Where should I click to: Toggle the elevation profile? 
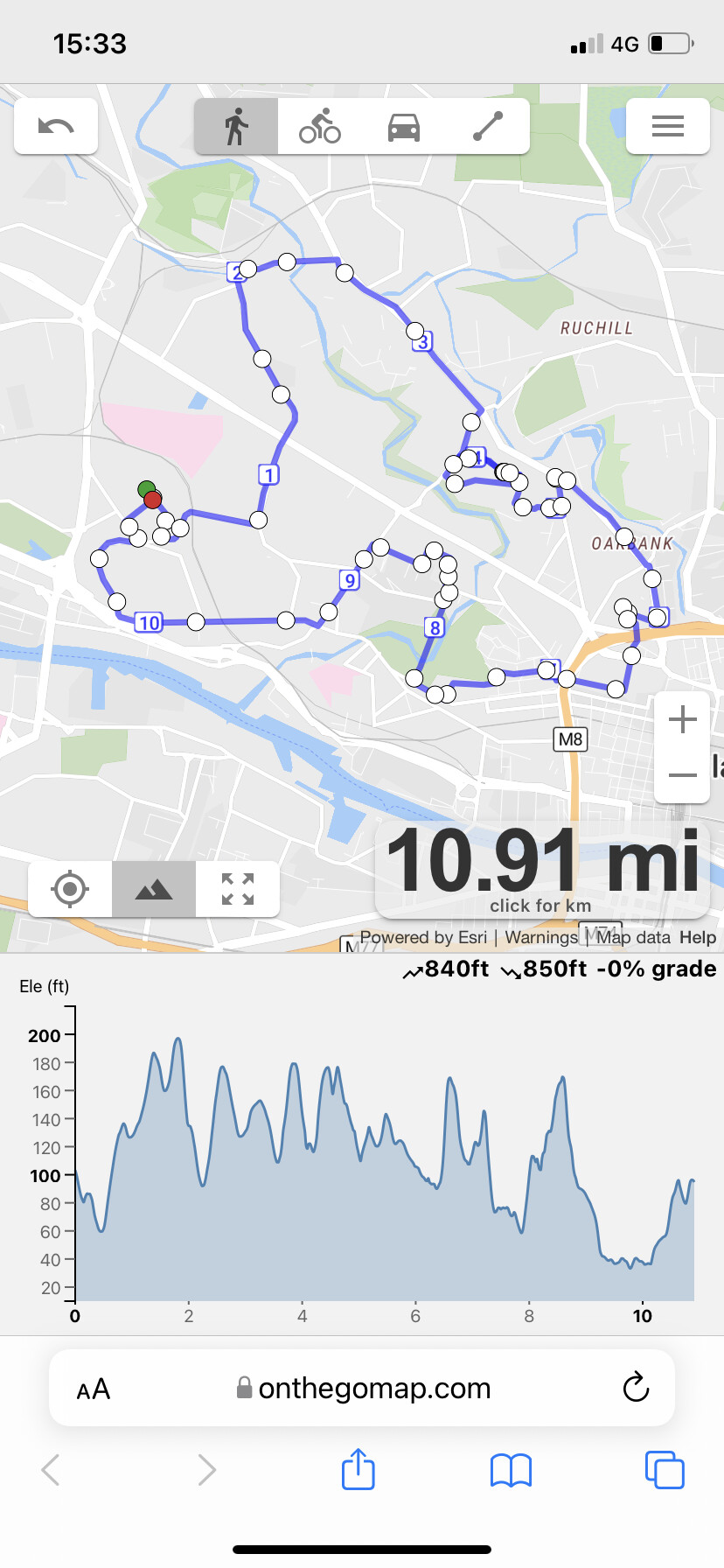coord(154,889)
